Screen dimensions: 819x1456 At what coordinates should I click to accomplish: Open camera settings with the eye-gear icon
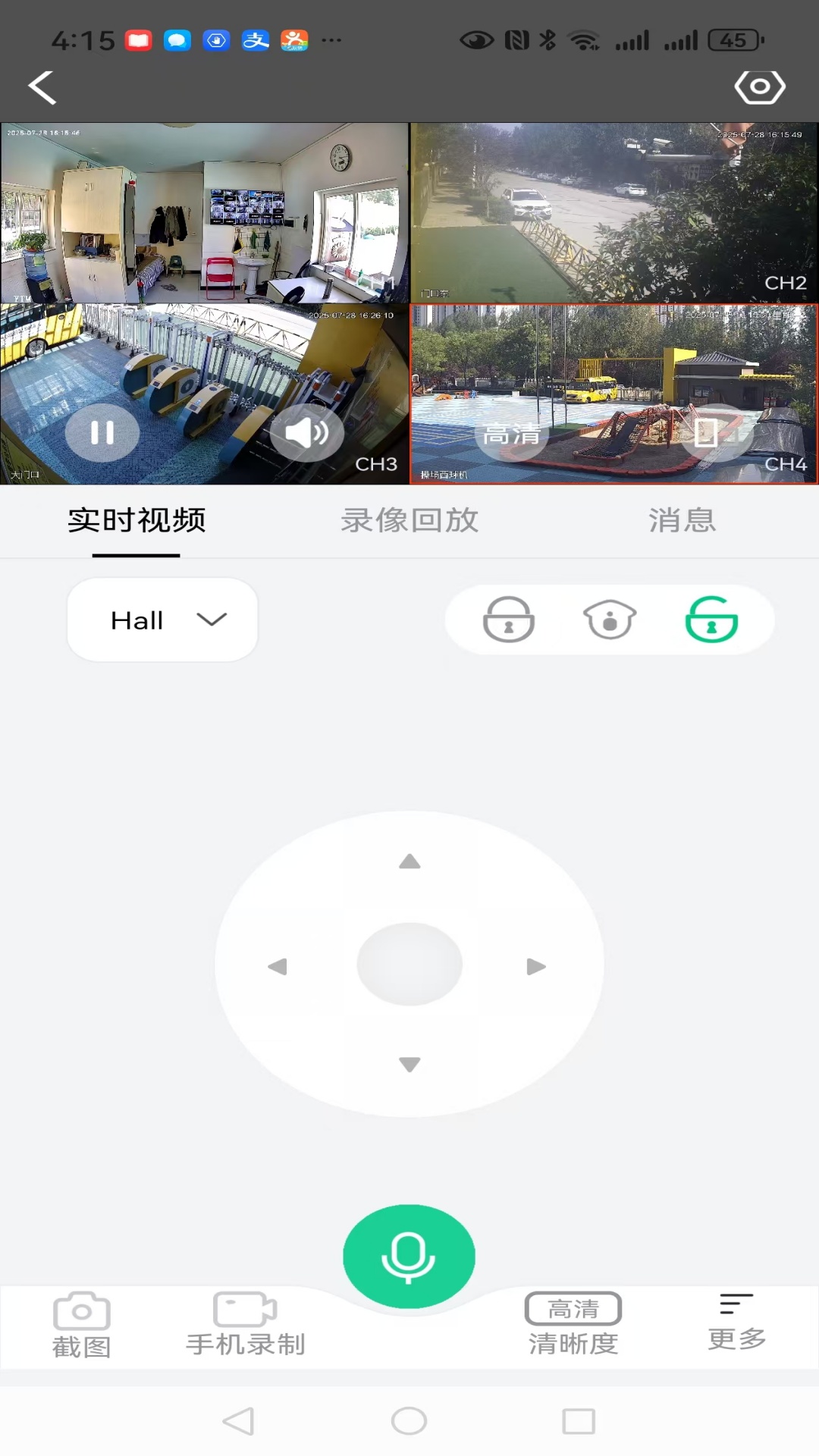(761, 86)
